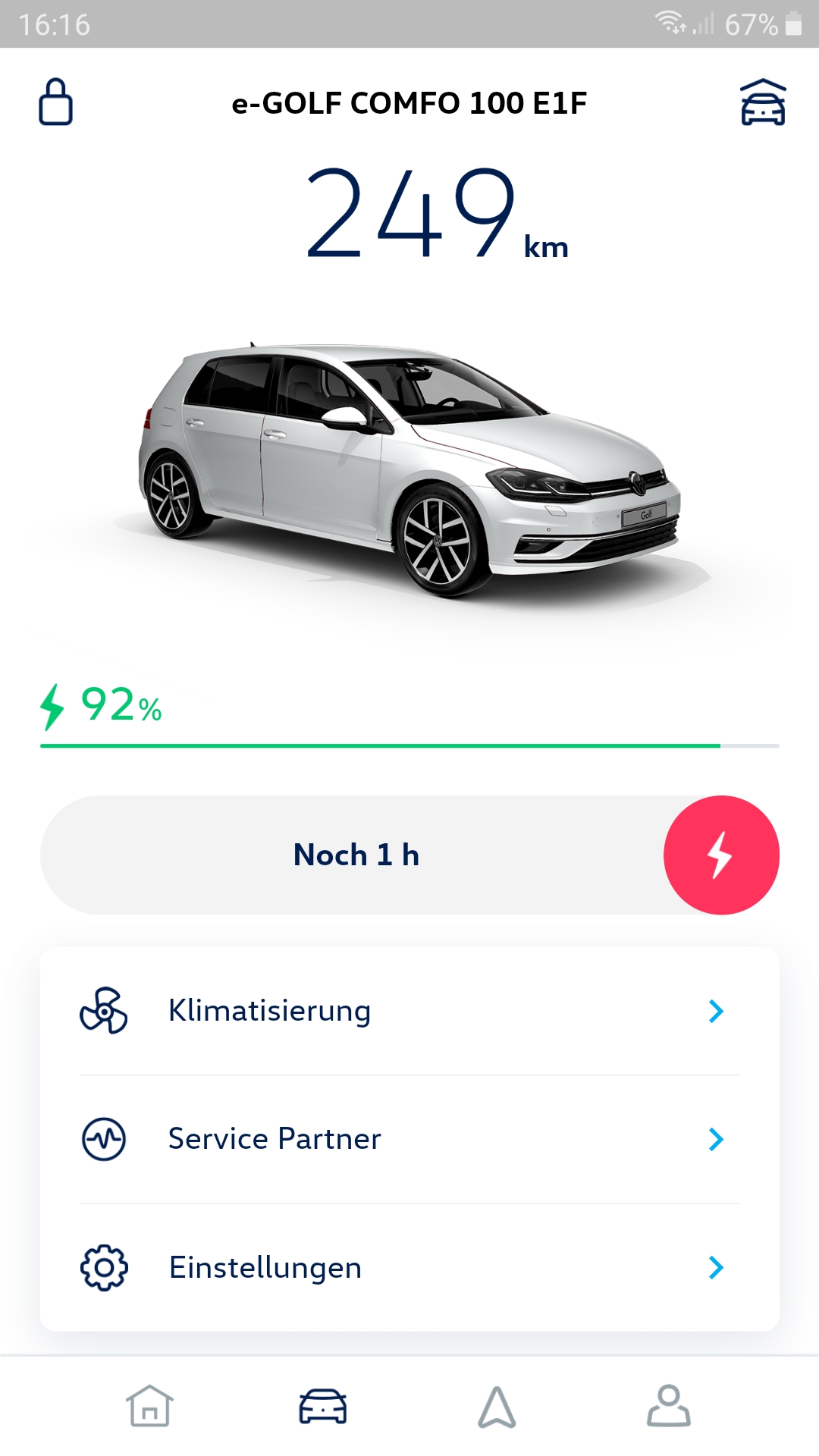Open the profile tab
The image size is (819, 1456).
point(668,1407)
